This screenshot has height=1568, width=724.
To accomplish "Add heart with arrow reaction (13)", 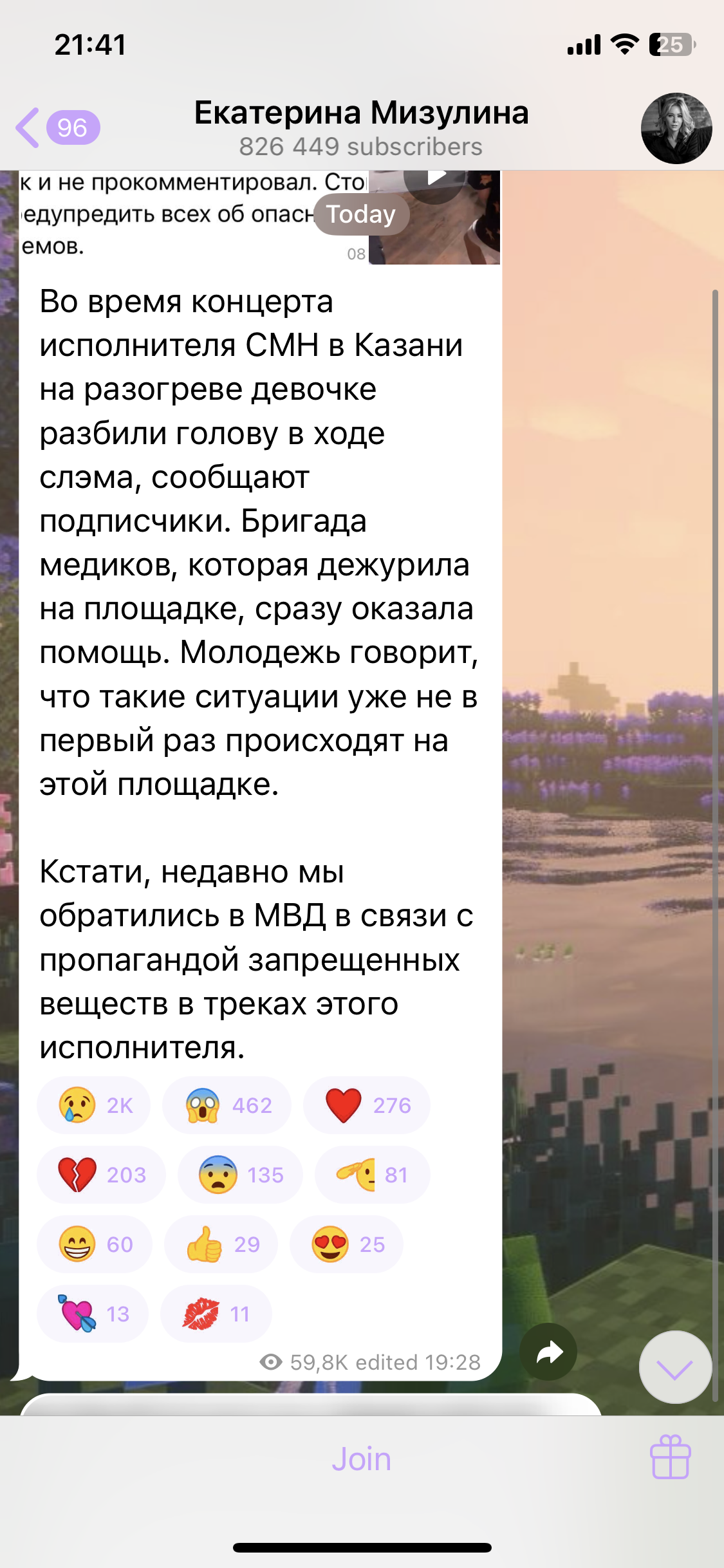I will (x=93, y=1314).
